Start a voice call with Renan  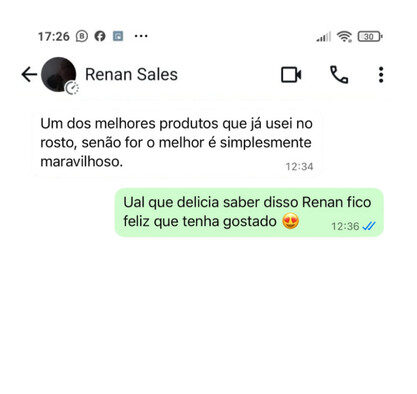[339, 74]
